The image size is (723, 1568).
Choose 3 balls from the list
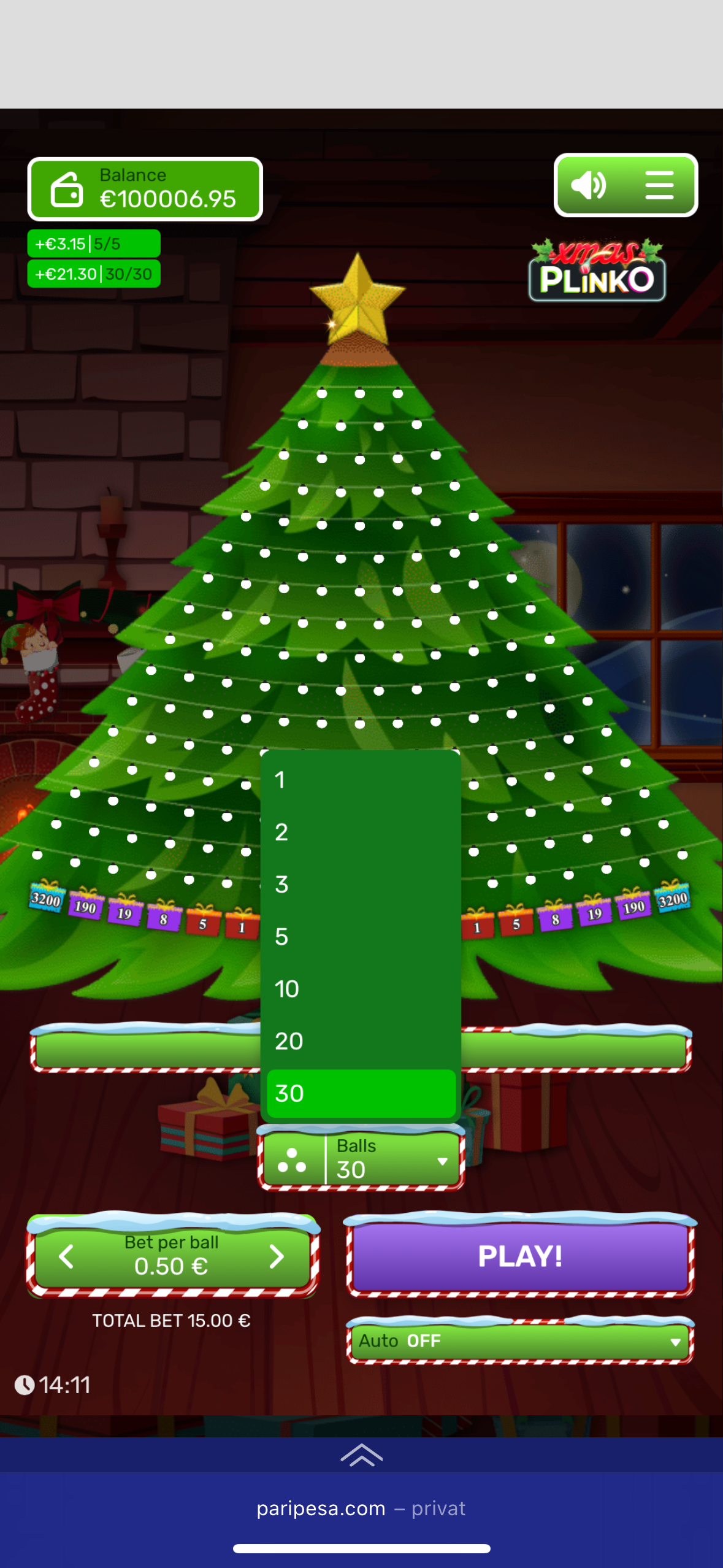361,885
